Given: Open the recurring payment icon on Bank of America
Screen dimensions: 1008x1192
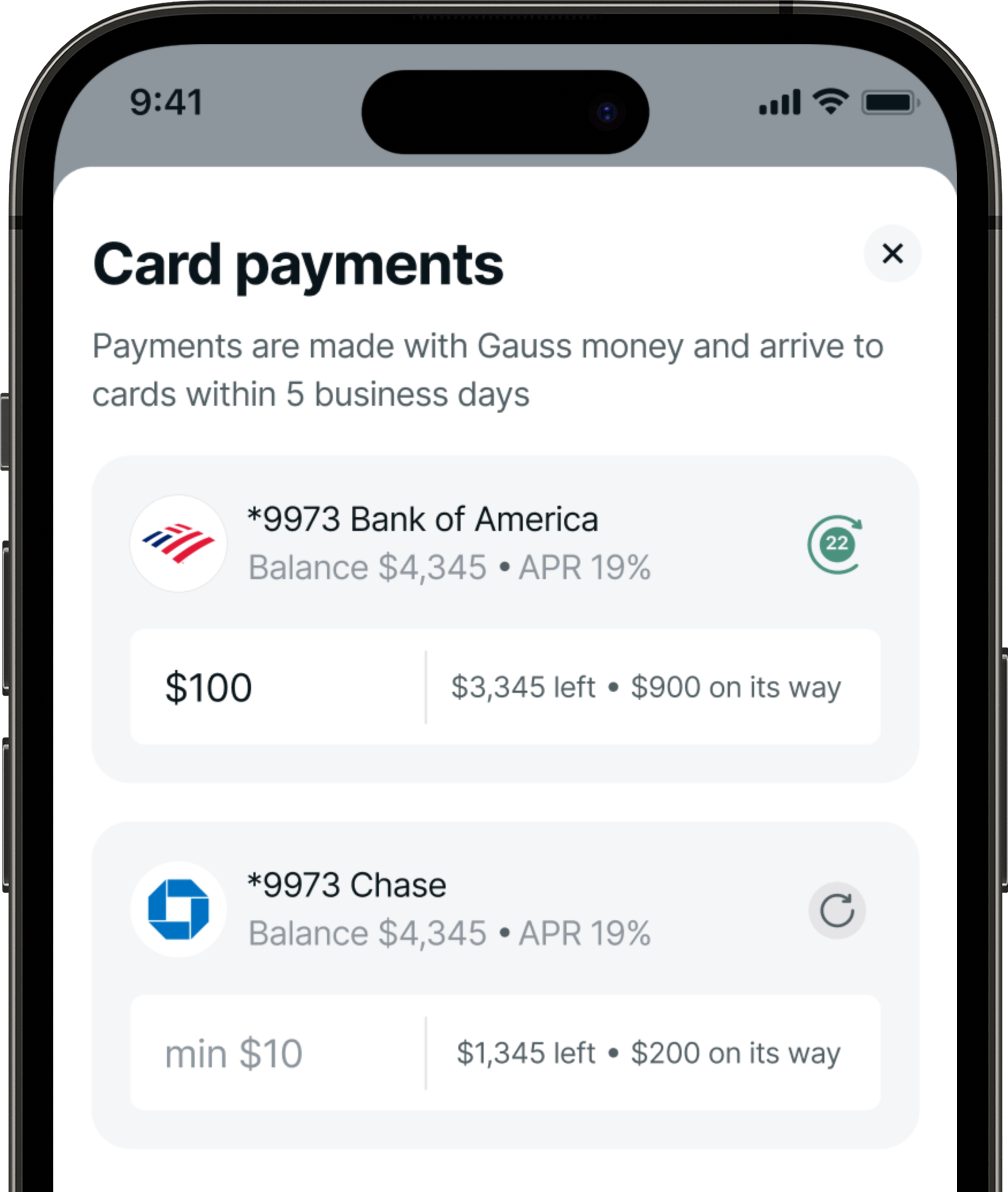Looking at the screenshot, I should click(835, 544).
